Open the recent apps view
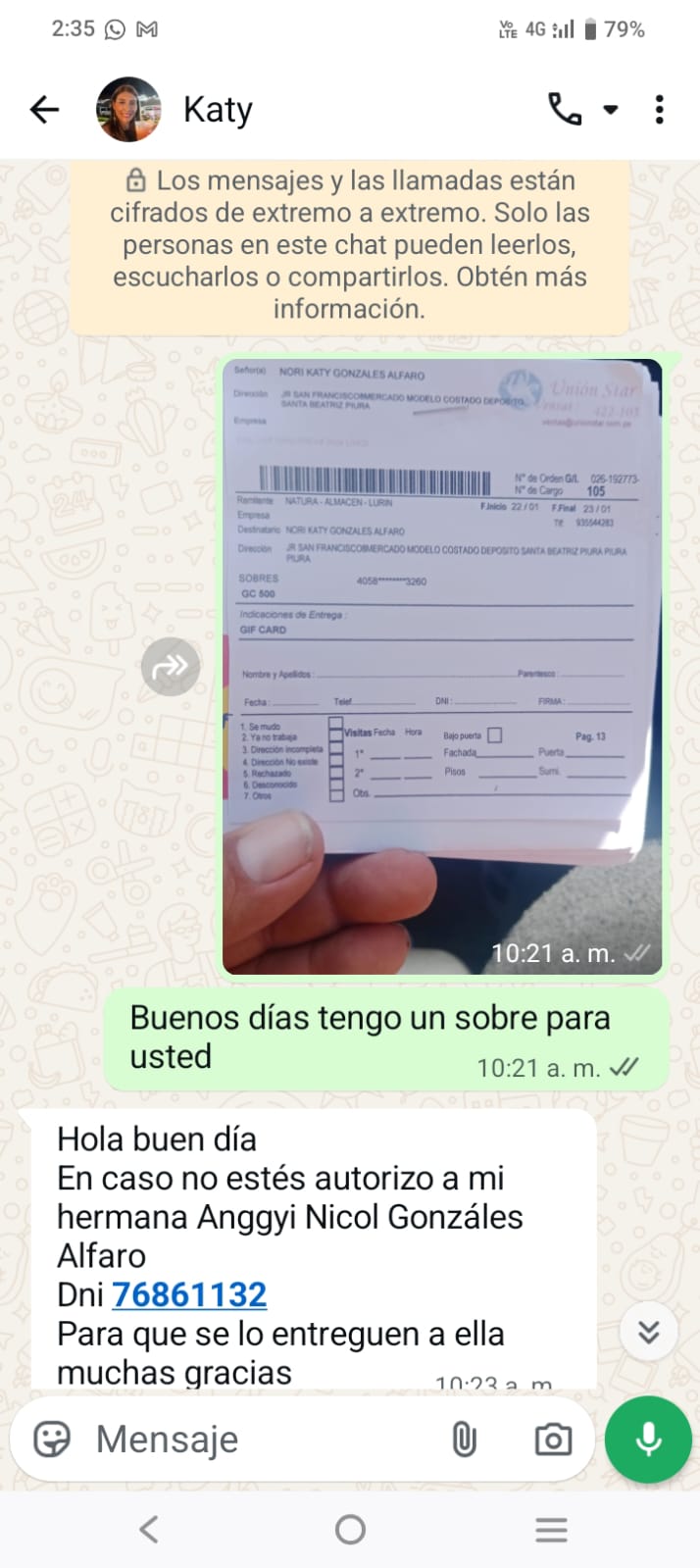 pos(551,1530)
